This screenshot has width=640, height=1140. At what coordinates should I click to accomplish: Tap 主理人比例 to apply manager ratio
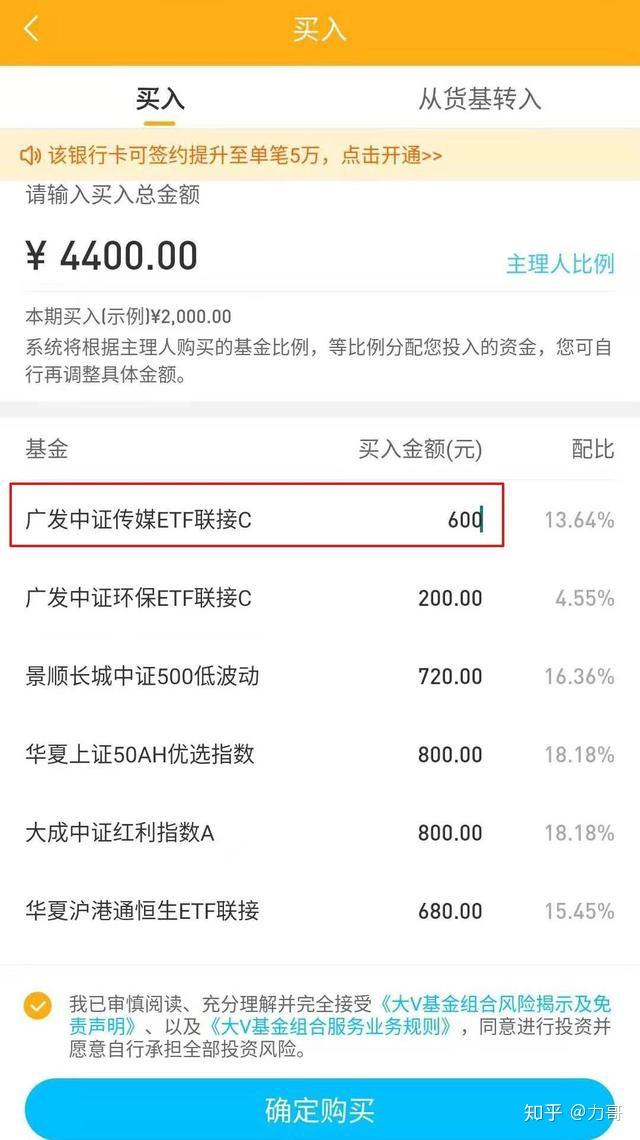560,264
